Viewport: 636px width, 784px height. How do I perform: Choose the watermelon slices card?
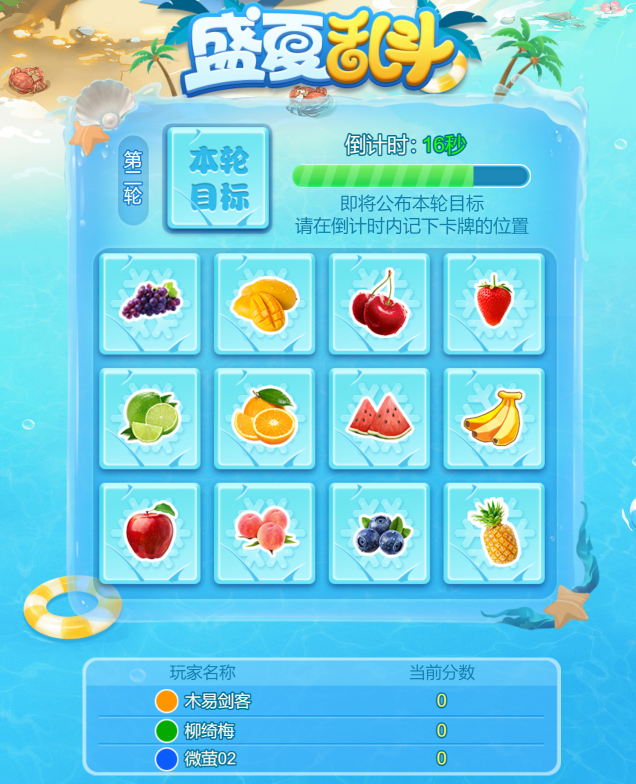point(379,418)
